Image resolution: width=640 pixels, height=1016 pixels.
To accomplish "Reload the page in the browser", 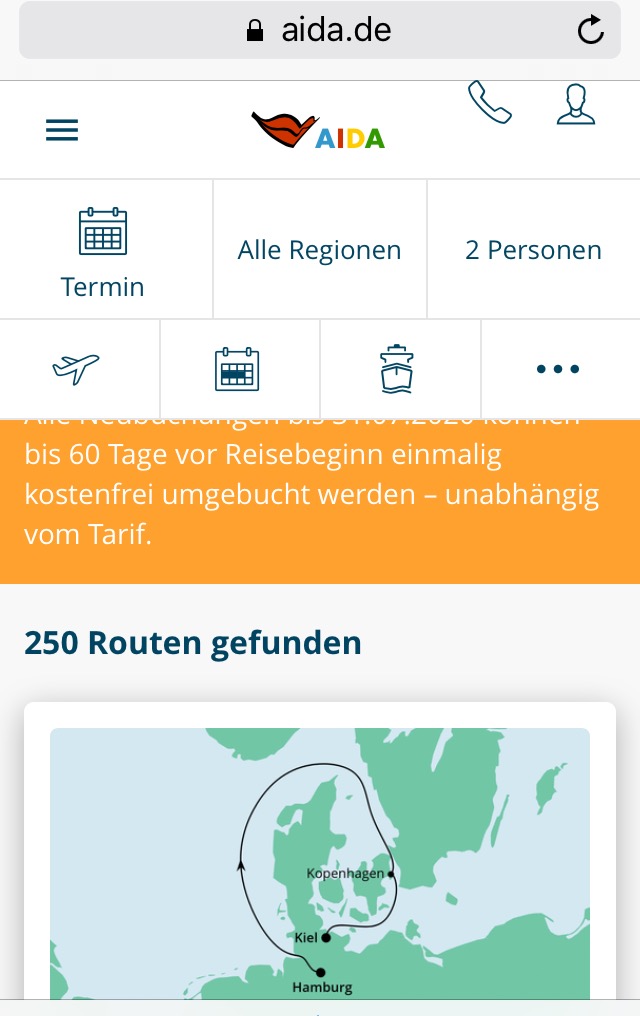I will coord(591,31).
